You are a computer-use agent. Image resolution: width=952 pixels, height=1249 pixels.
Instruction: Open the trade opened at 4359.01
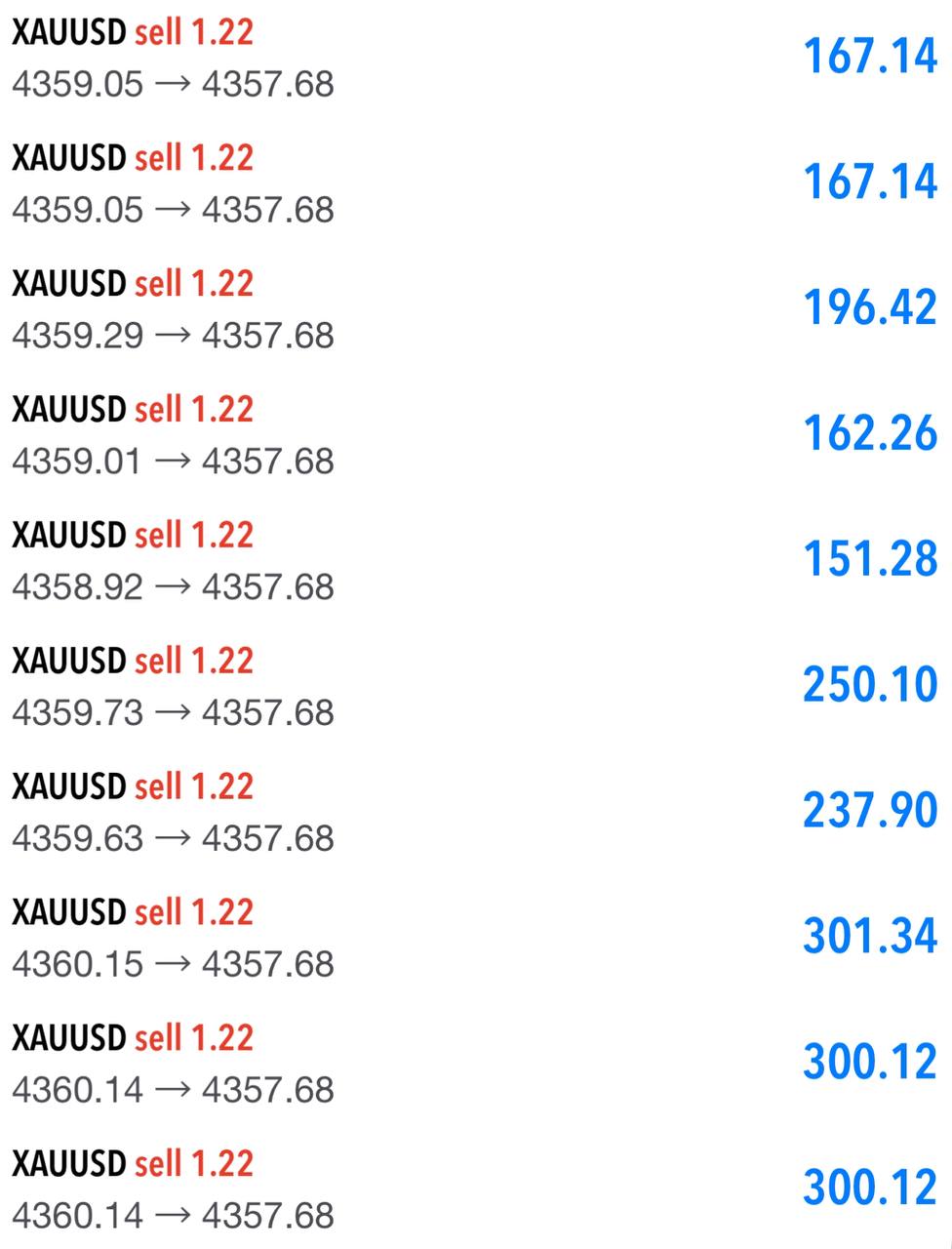(x=476, y=434)
